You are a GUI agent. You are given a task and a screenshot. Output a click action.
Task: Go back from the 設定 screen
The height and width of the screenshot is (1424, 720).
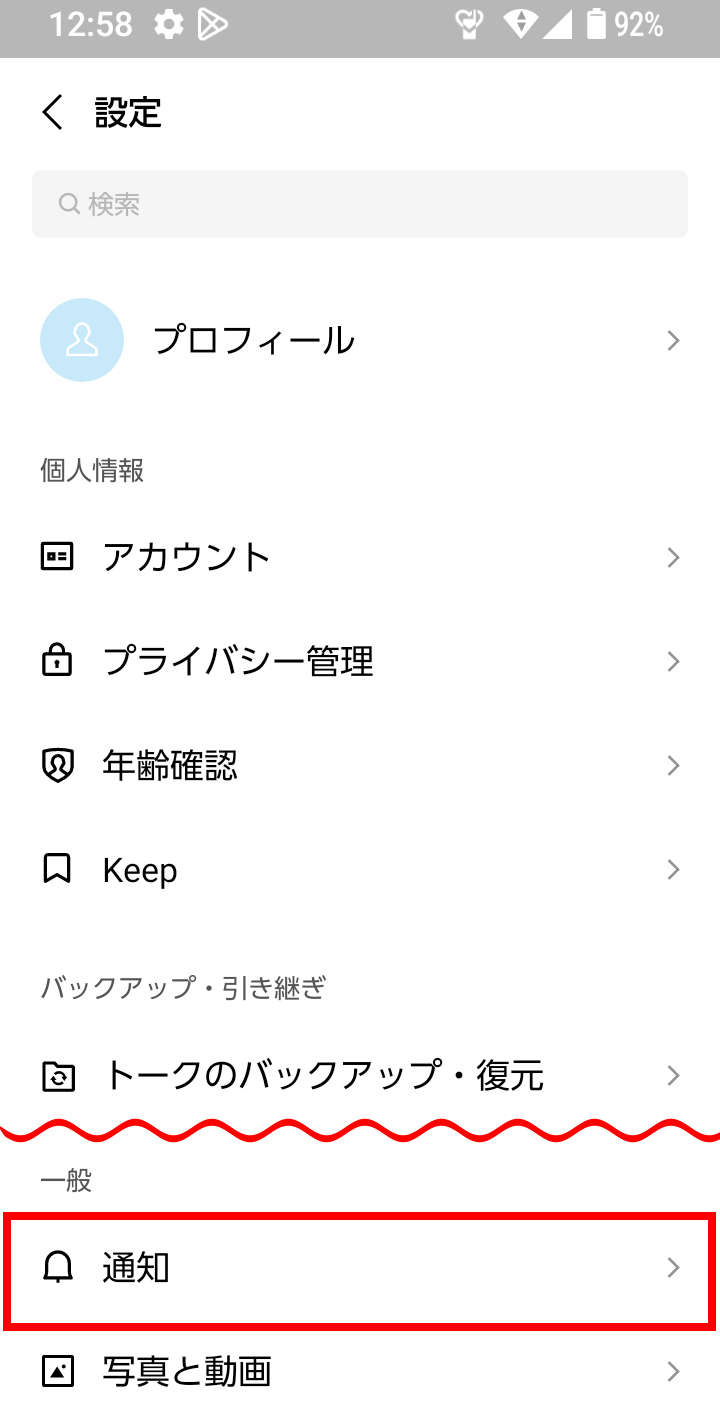pyautogui.click(x=52, y=112)
